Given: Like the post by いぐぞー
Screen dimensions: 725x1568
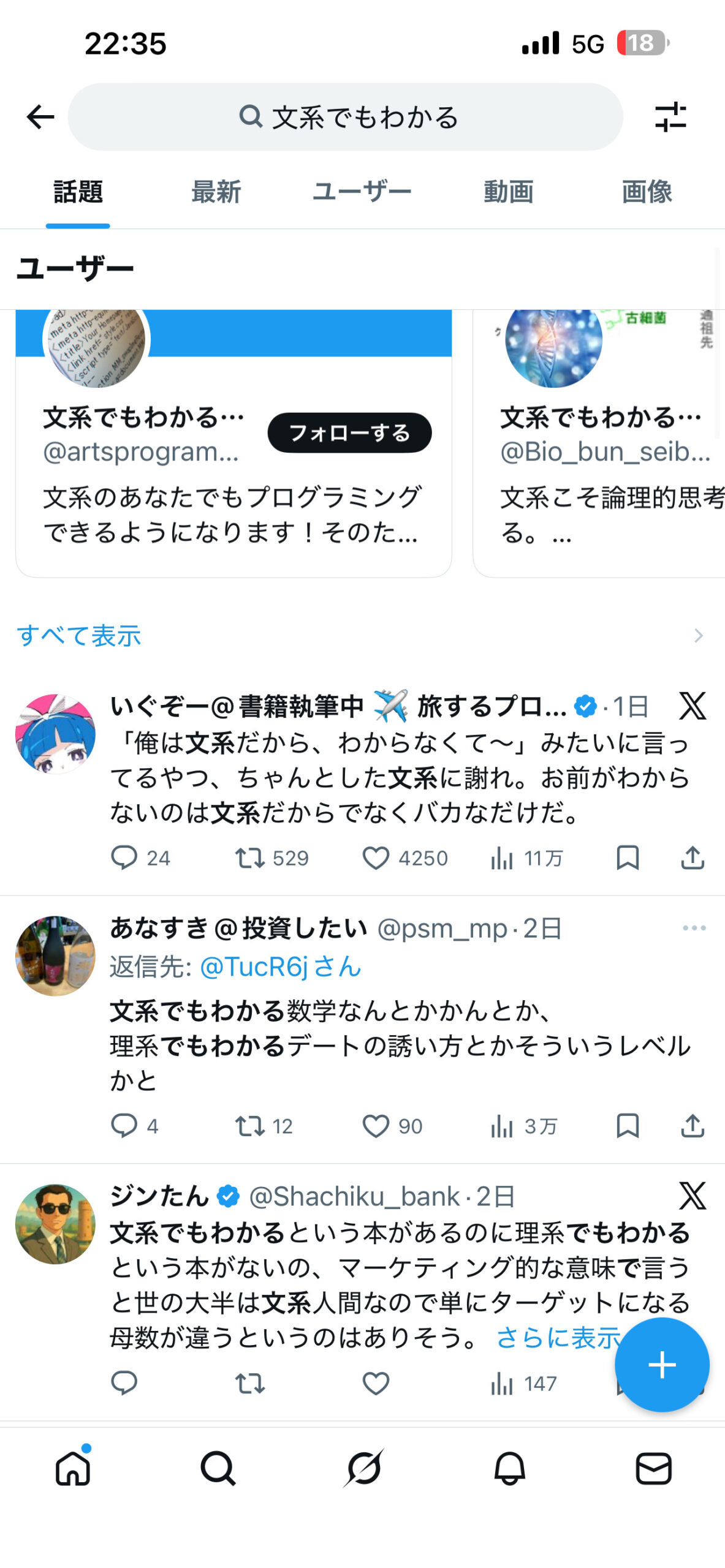Looking at the screenshot, I should [376, 858].
